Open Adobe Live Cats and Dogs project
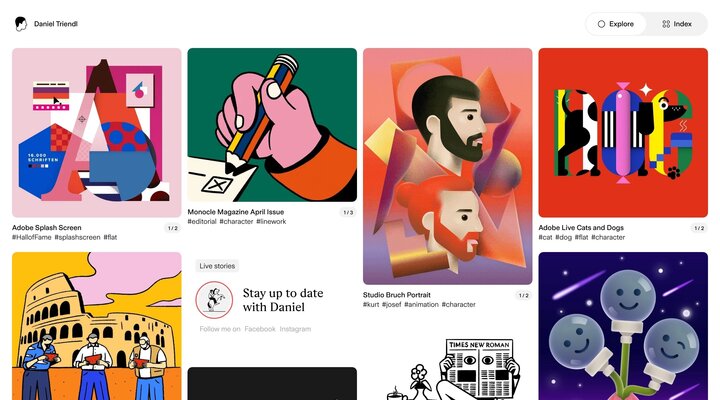This screenshot has width=720, height=400. point(623,132)
